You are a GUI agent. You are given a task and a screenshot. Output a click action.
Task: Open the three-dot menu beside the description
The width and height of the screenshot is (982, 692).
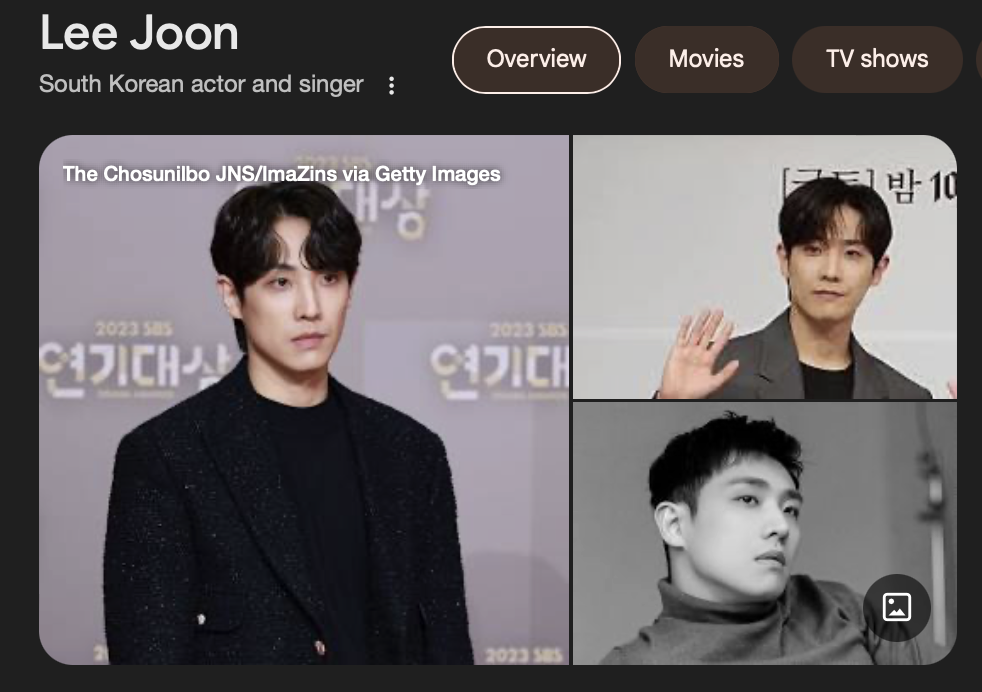[391, 86]
